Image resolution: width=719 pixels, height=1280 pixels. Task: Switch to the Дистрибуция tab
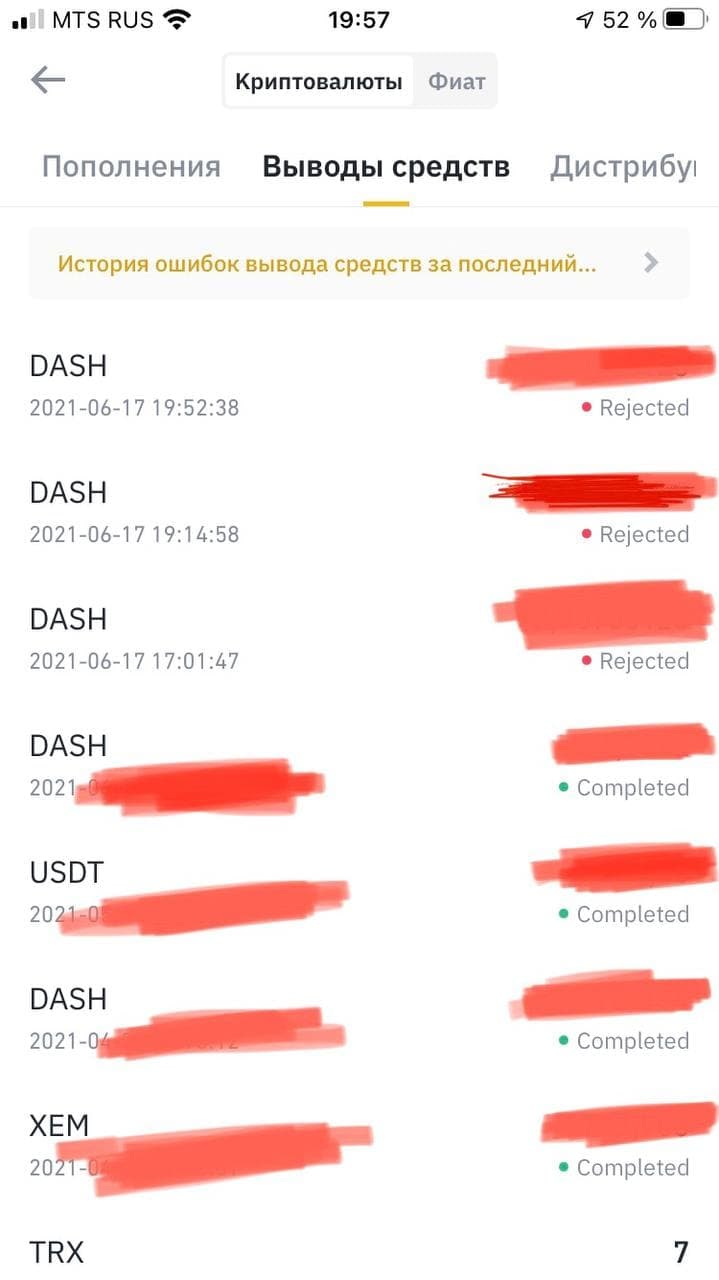click(x=623, y=166)
